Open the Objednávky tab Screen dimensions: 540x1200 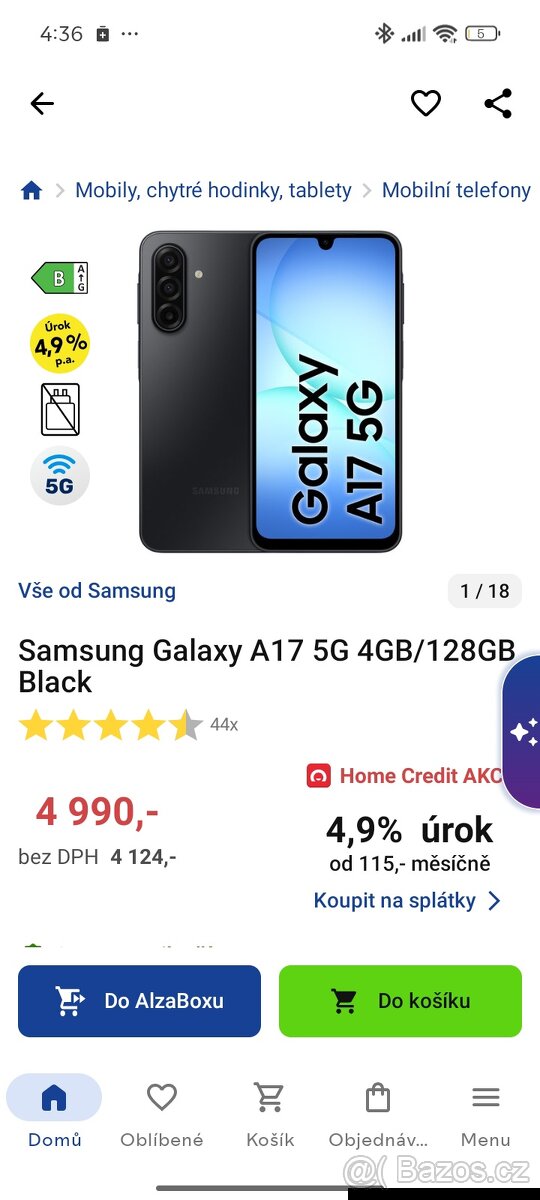[x=378, y=1112]
